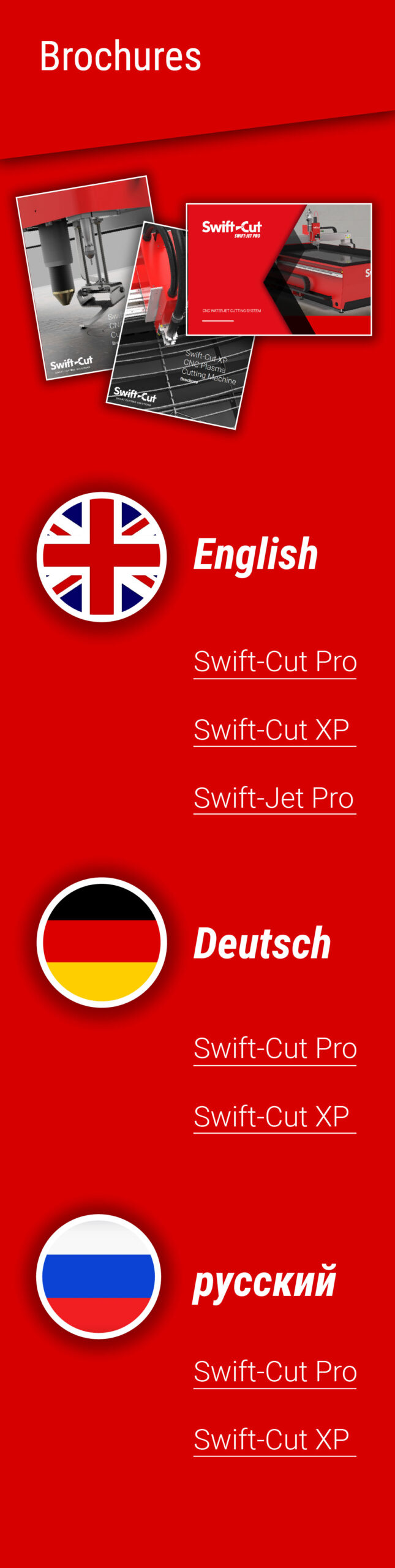Open Deutsch Swift-Cut Pro brochure
This screenshot has height=1568, width=395.
274,1048
